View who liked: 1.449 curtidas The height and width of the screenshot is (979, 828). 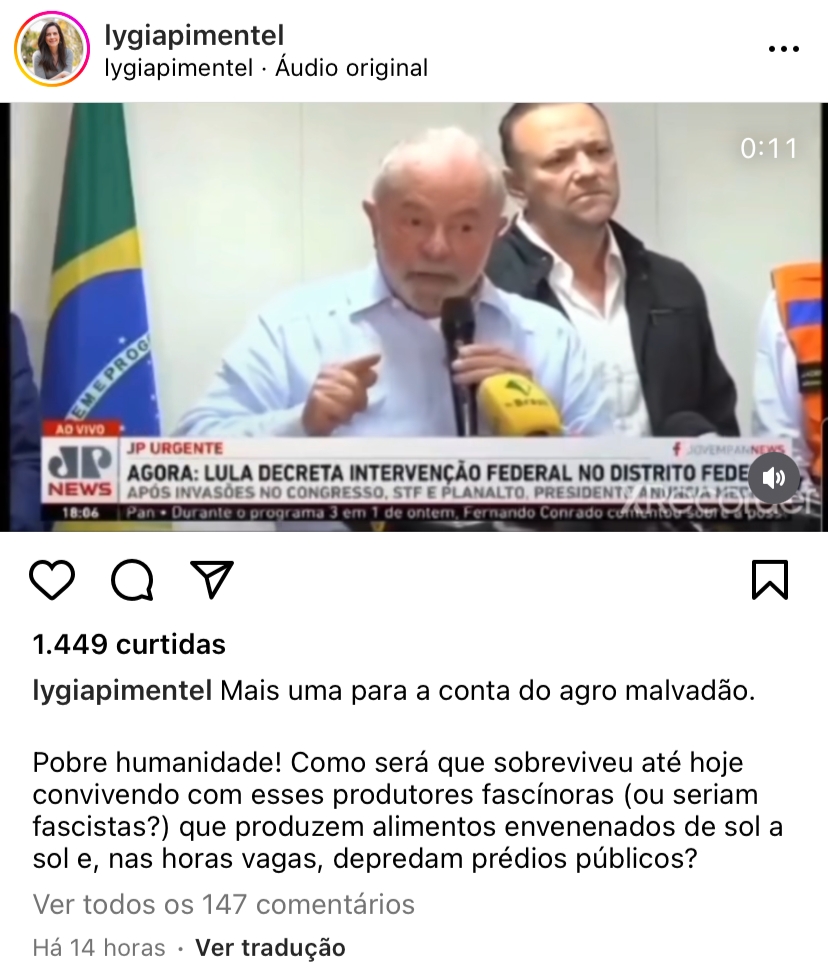click(x=129, y=645)
